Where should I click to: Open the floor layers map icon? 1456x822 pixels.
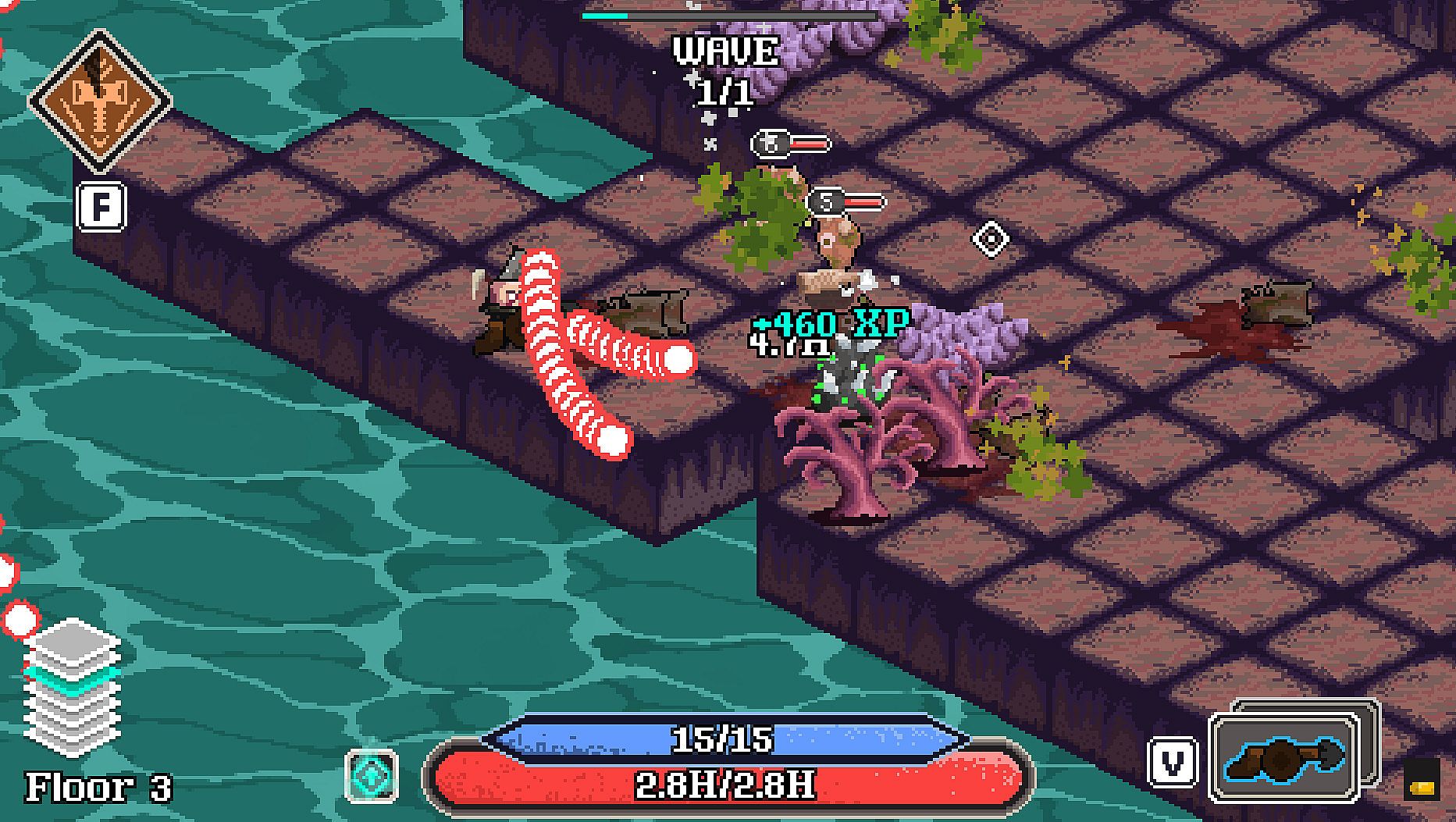point(72,687)
